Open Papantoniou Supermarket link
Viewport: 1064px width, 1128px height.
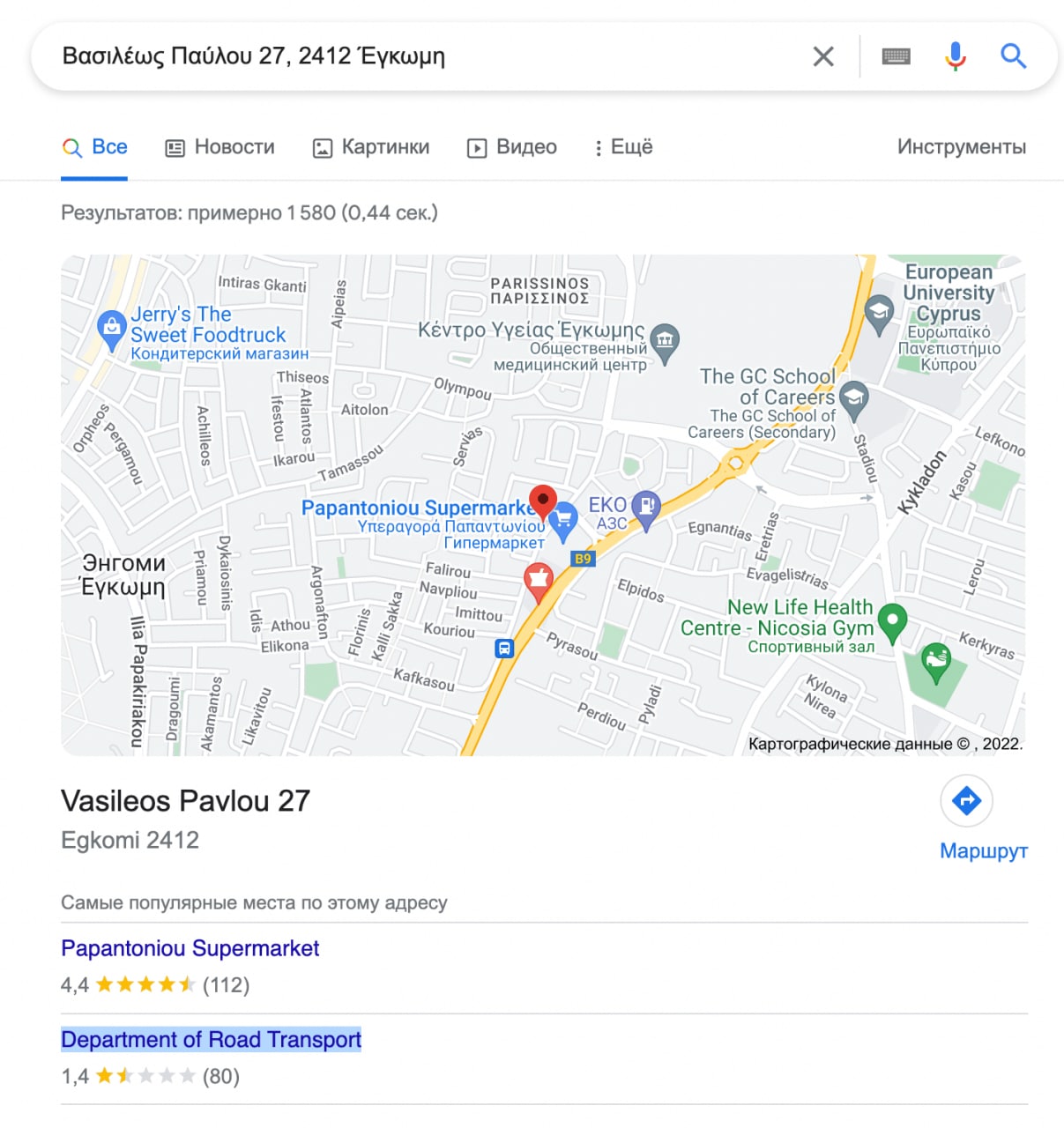(190, 948)
